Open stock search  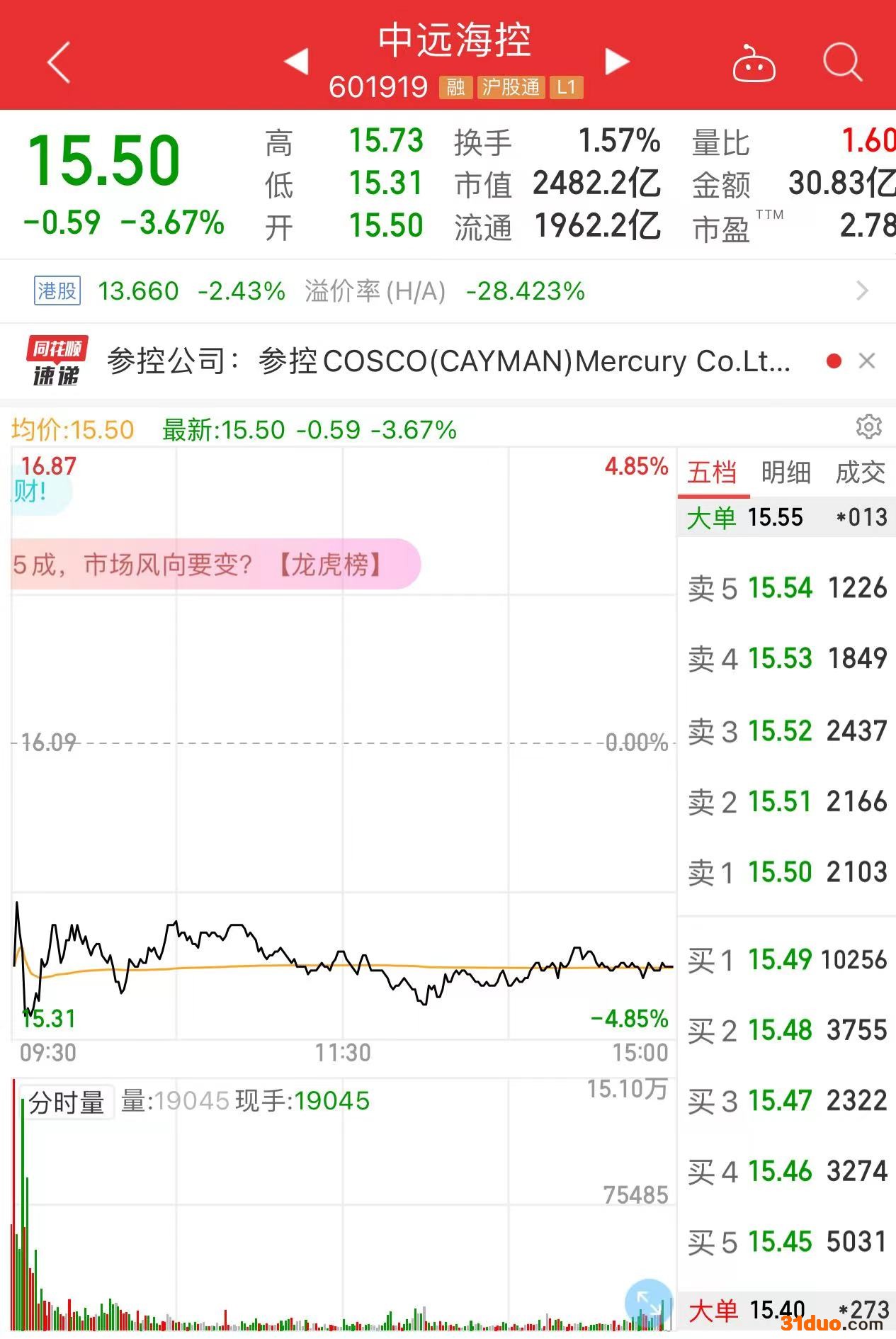coord(842,62)
